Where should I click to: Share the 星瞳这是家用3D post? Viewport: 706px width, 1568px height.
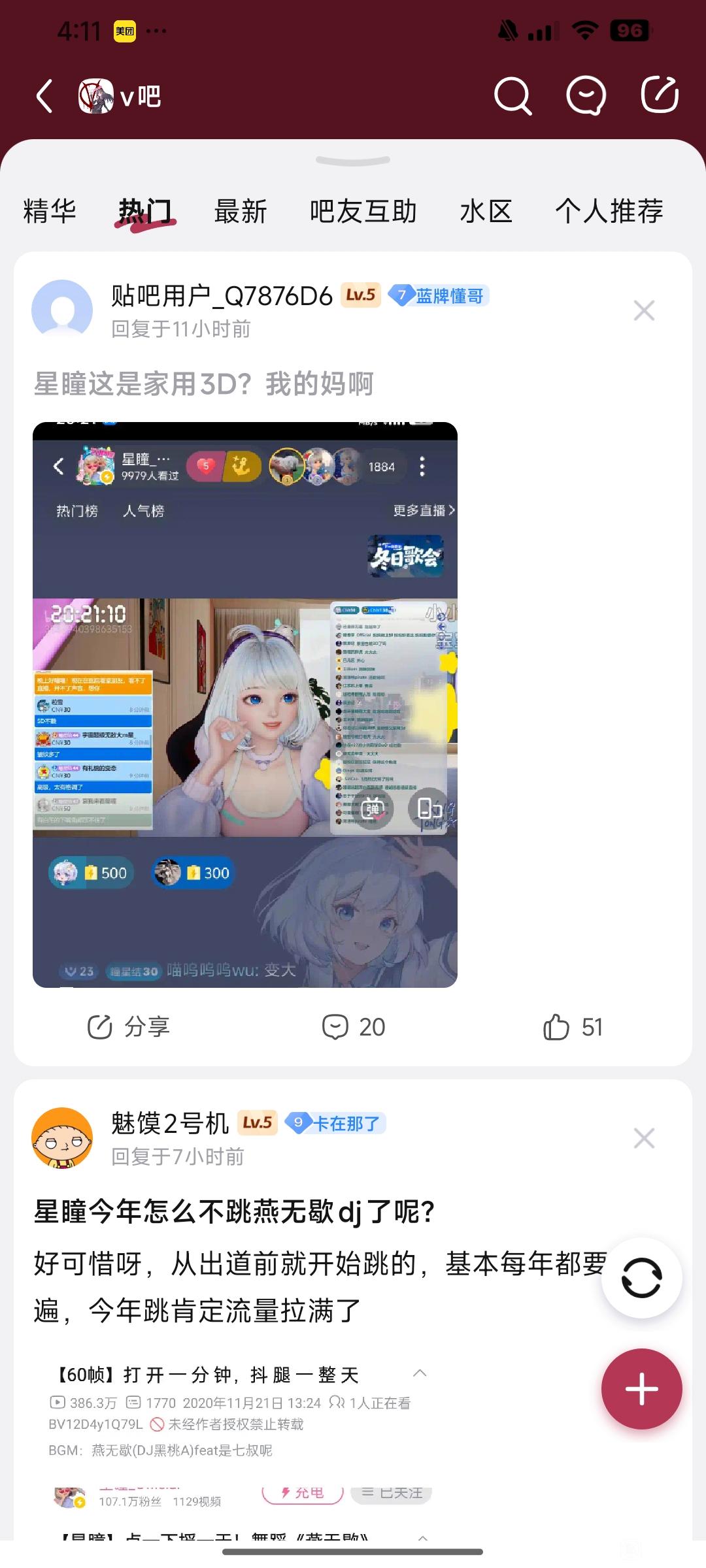128,1026
